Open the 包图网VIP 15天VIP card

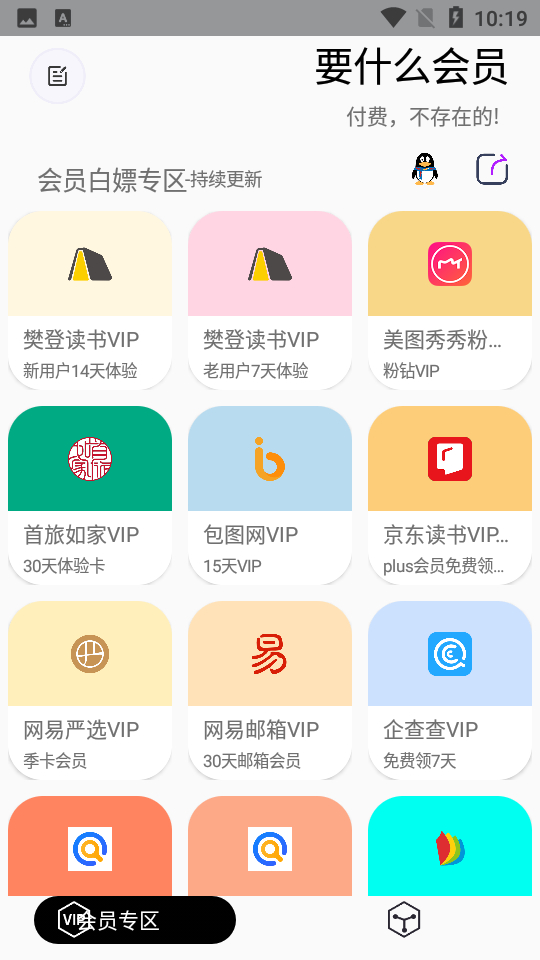coord(270,495)
